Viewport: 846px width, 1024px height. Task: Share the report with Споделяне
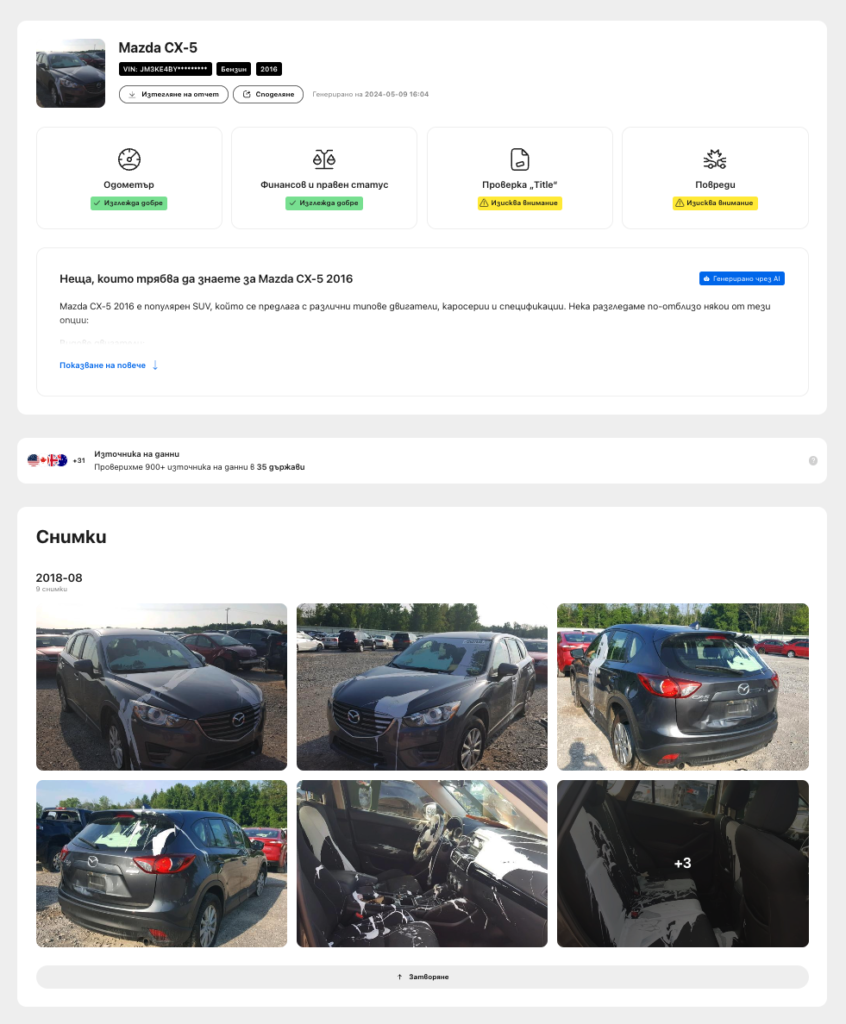268,94
